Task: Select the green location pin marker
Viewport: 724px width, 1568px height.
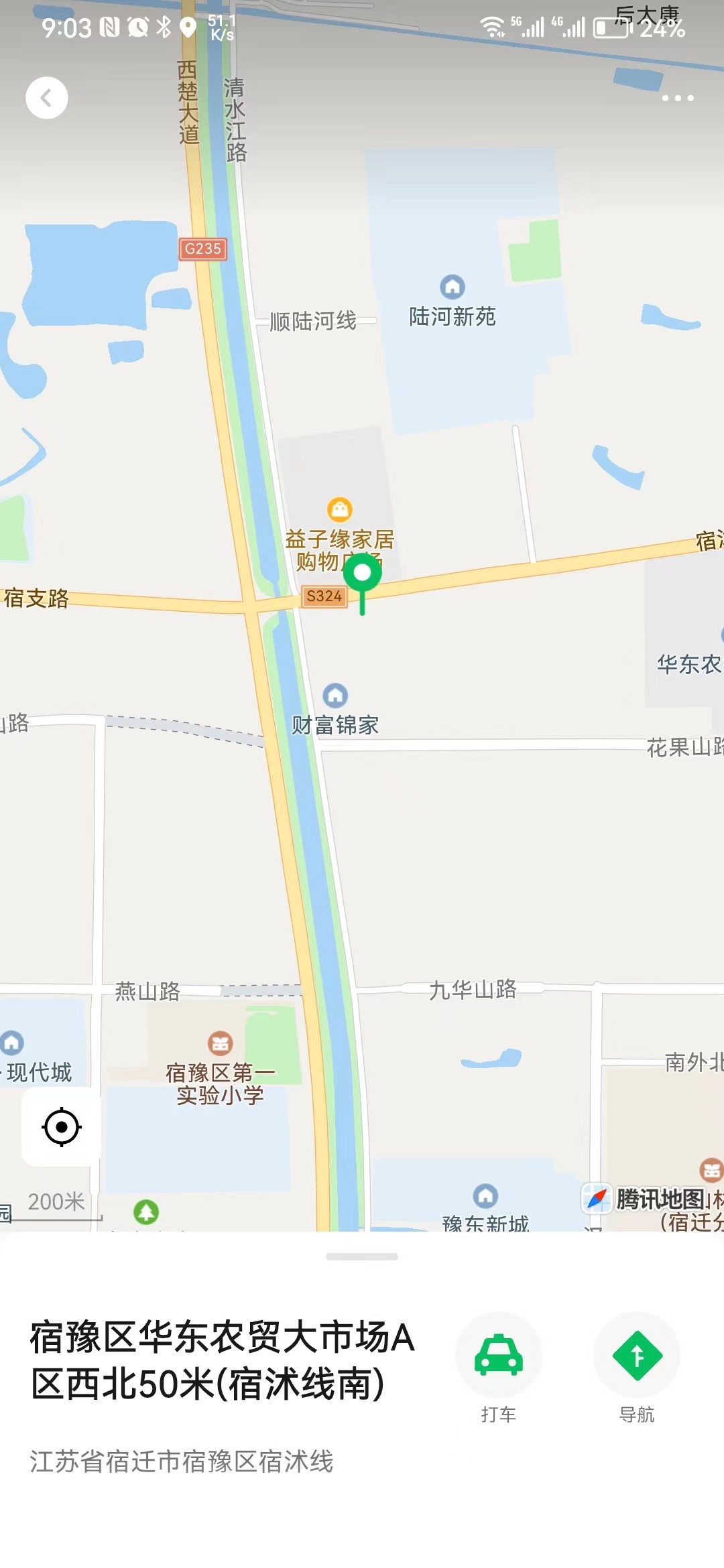Action: point(362,574)
